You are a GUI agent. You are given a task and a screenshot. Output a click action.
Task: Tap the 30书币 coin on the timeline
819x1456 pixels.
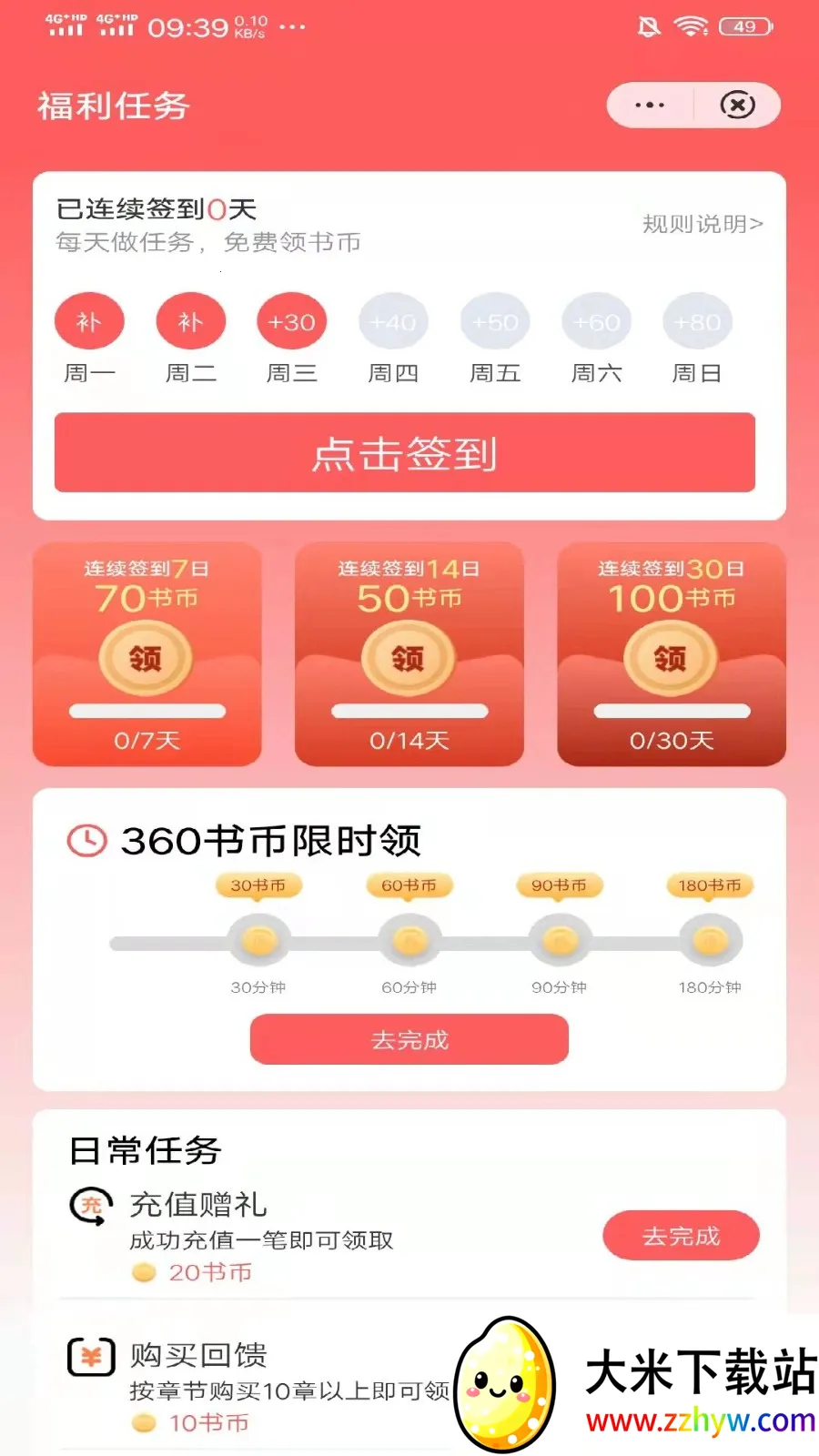(259, 939)
